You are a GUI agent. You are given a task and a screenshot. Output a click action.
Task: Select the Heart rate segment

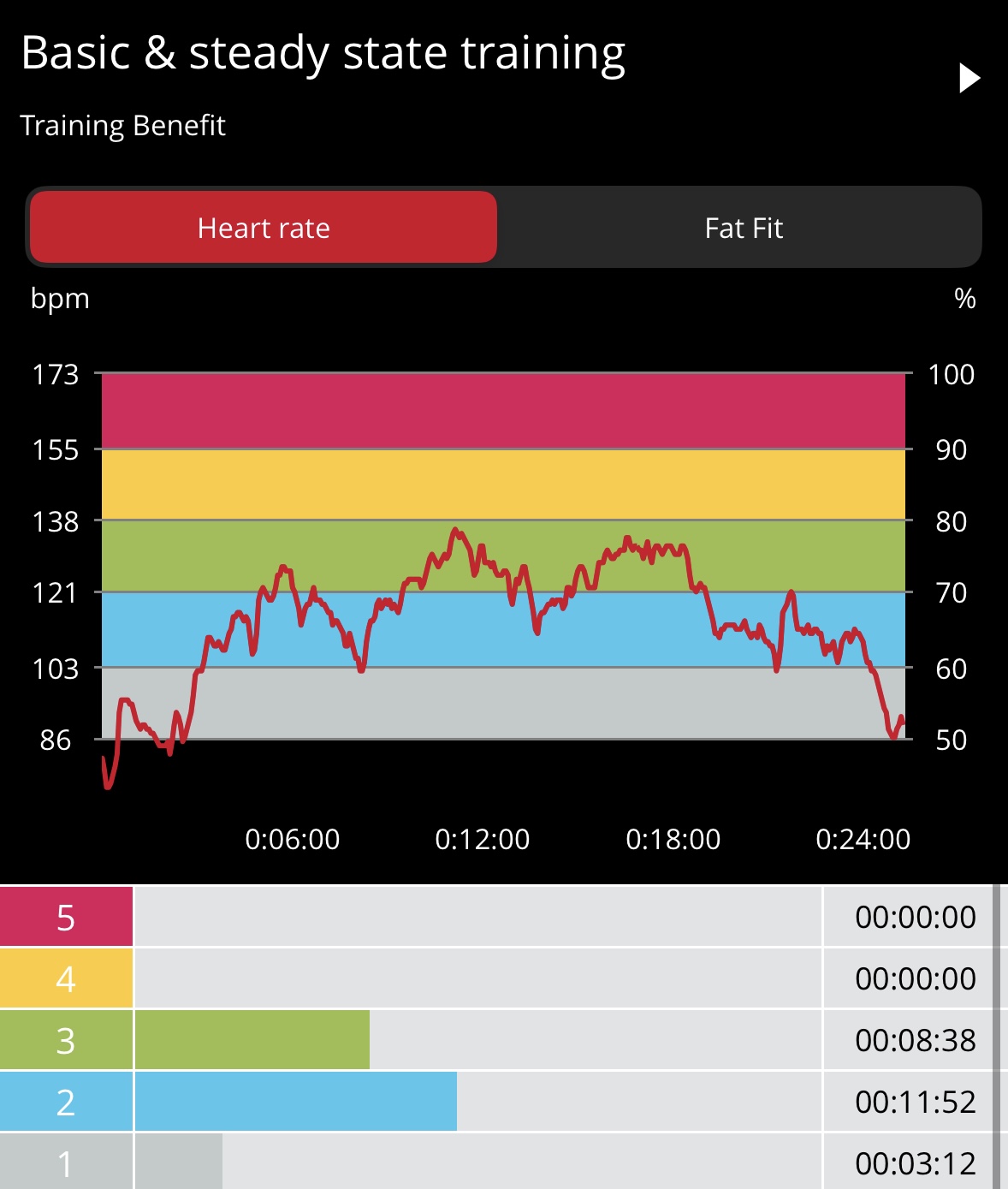coord(264,228)
